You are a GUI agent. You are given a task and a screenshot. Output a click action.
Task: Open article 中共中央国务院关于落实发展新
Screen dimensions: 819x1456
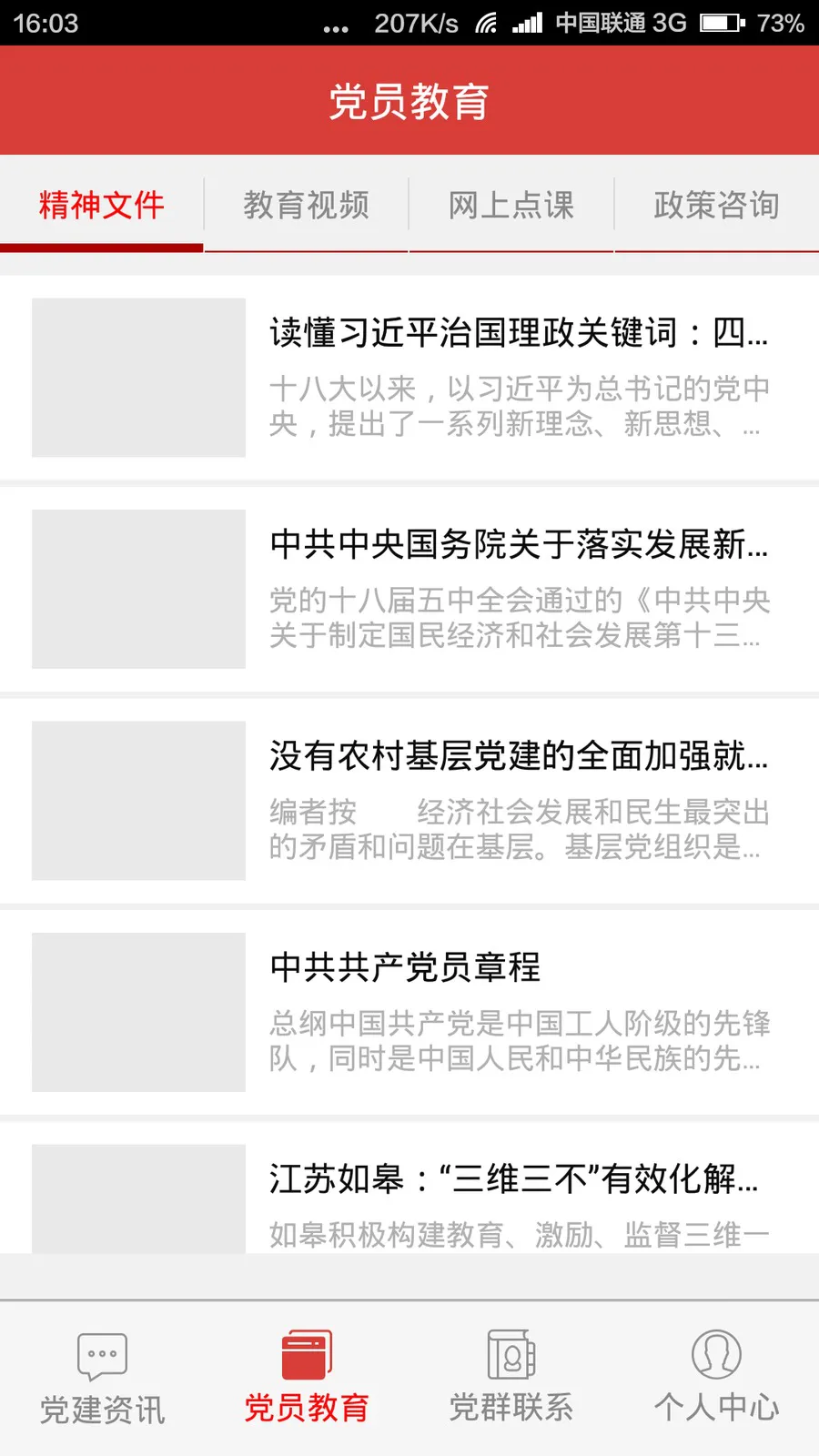click(x=409, y=589)
